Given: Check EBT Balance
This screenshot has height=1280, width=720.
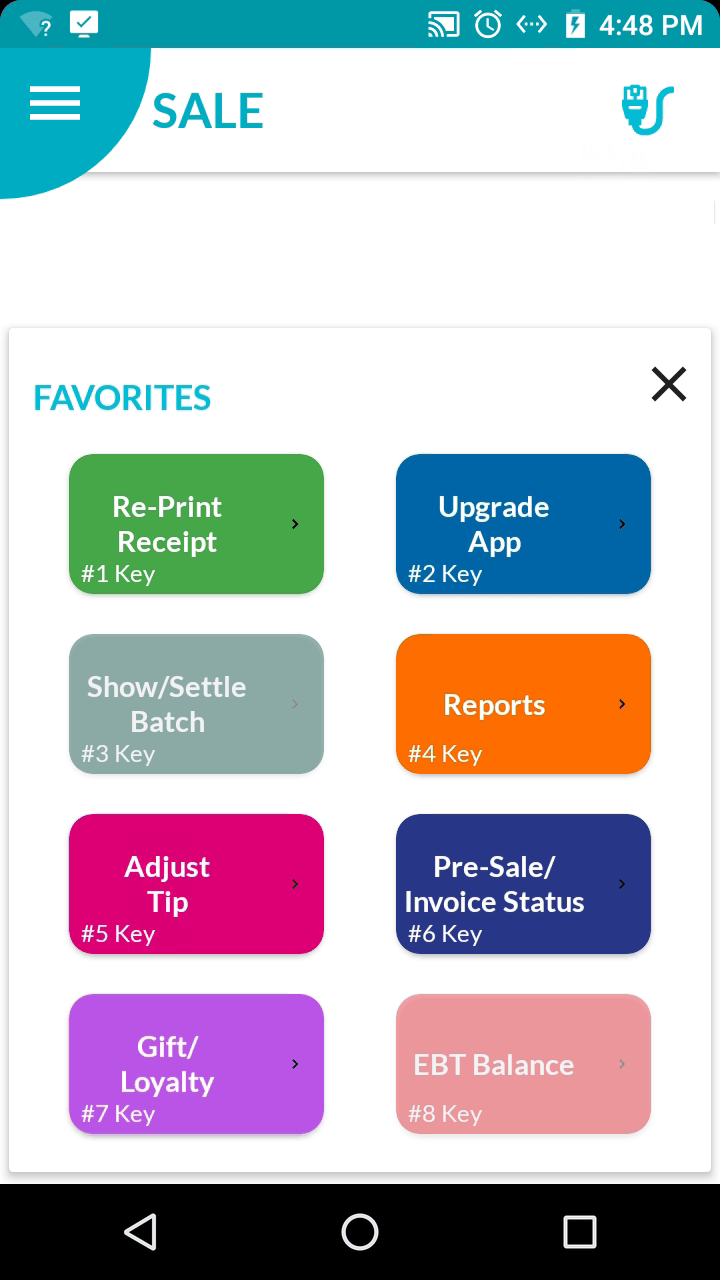Looking at the screenshot, I should click(523, 1063).
